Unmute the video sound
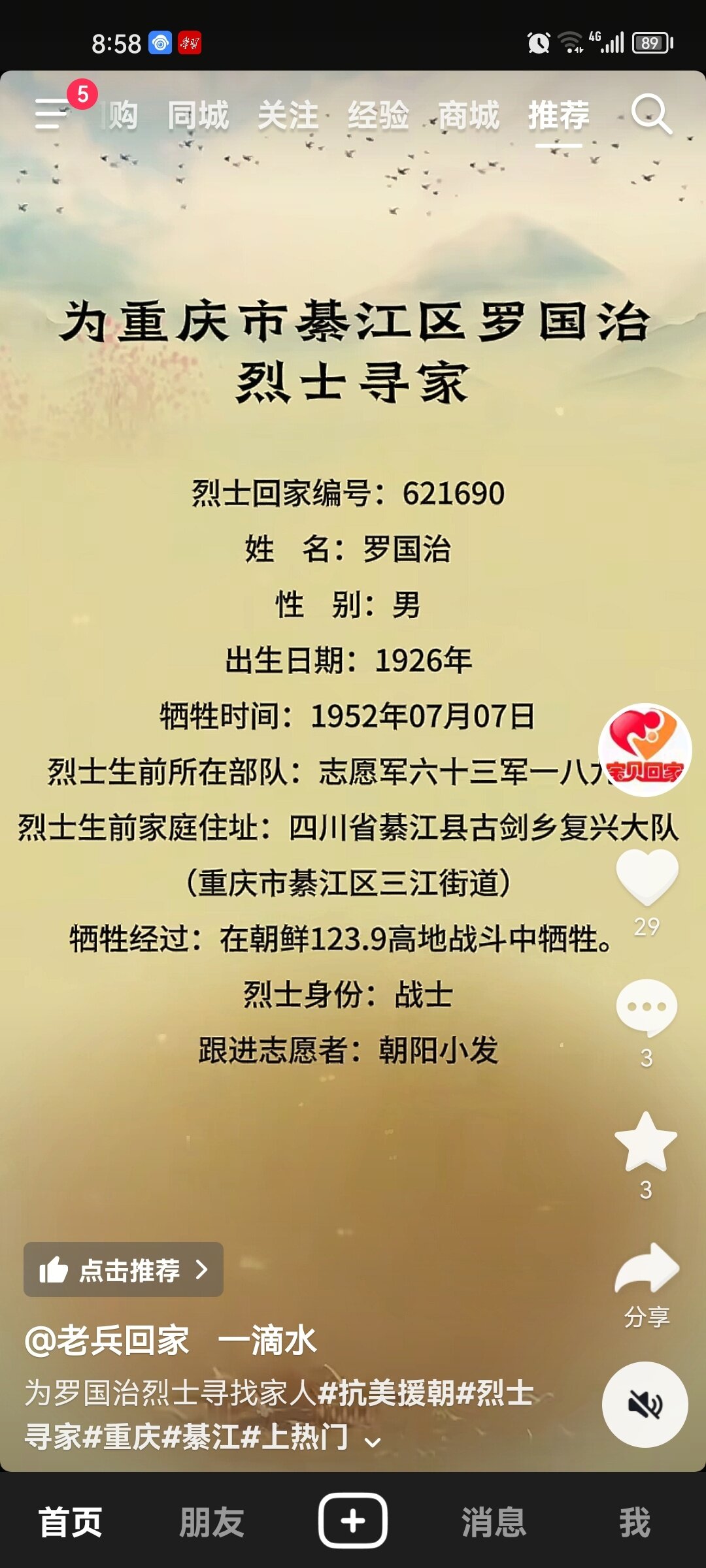 (x=645, y=1404)
